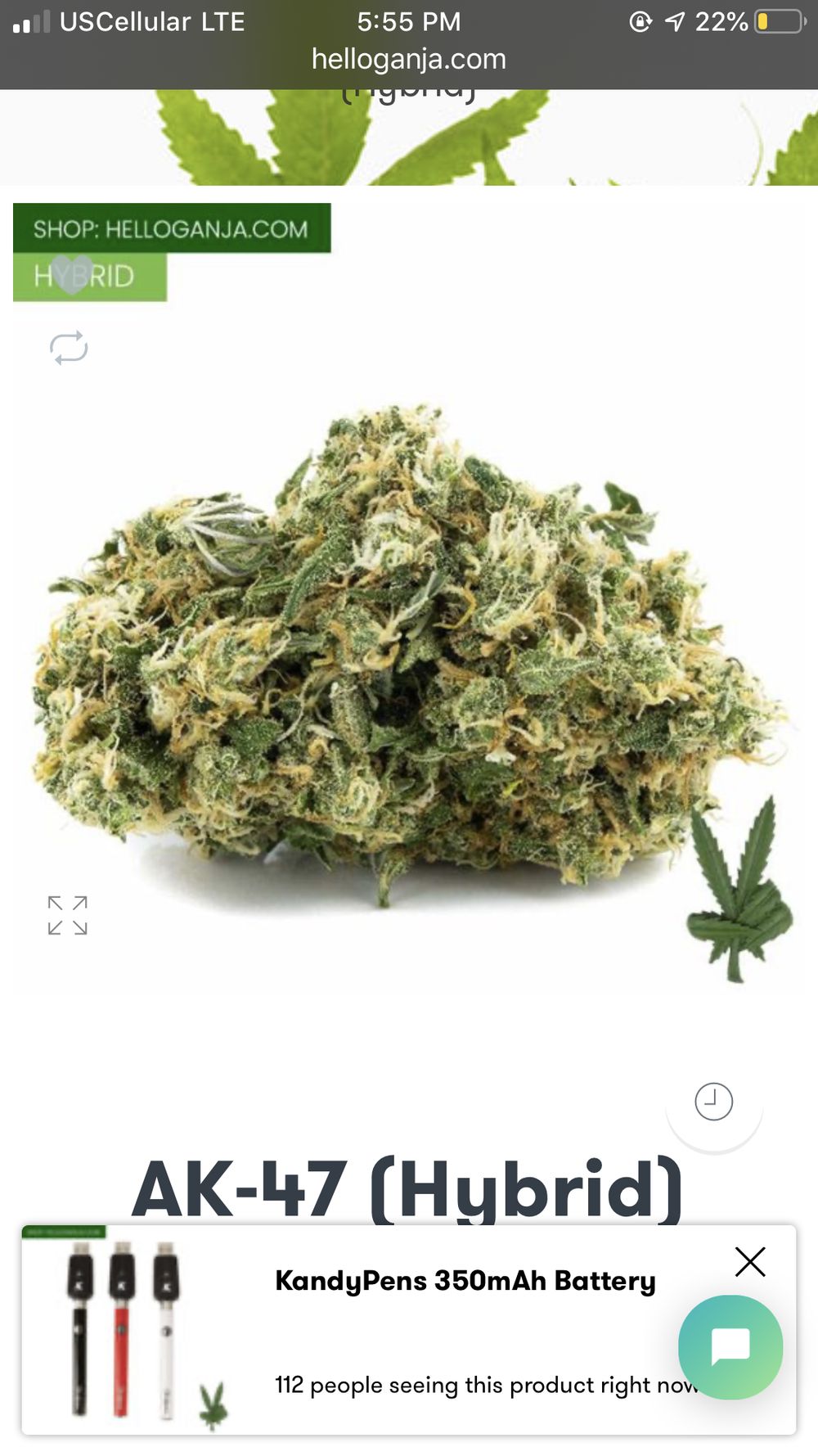Tap the compare arrows icon
818x1456 pixels.
click(69, 348)
